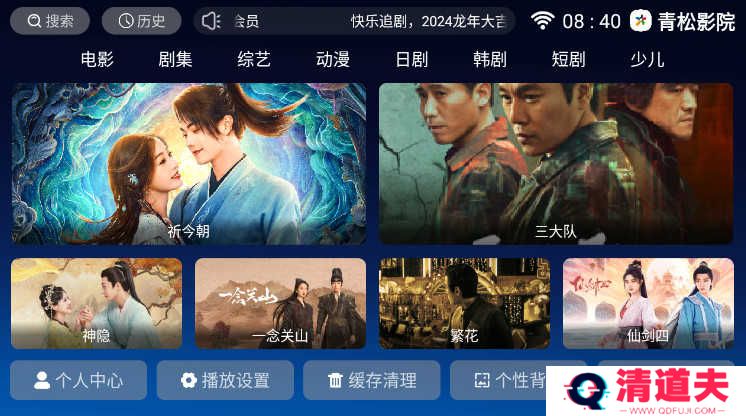Image resolution: width=746 pixels, height=416 pixels.
Task: Open the 搜索 search button
Action: (x=50, y=21)
